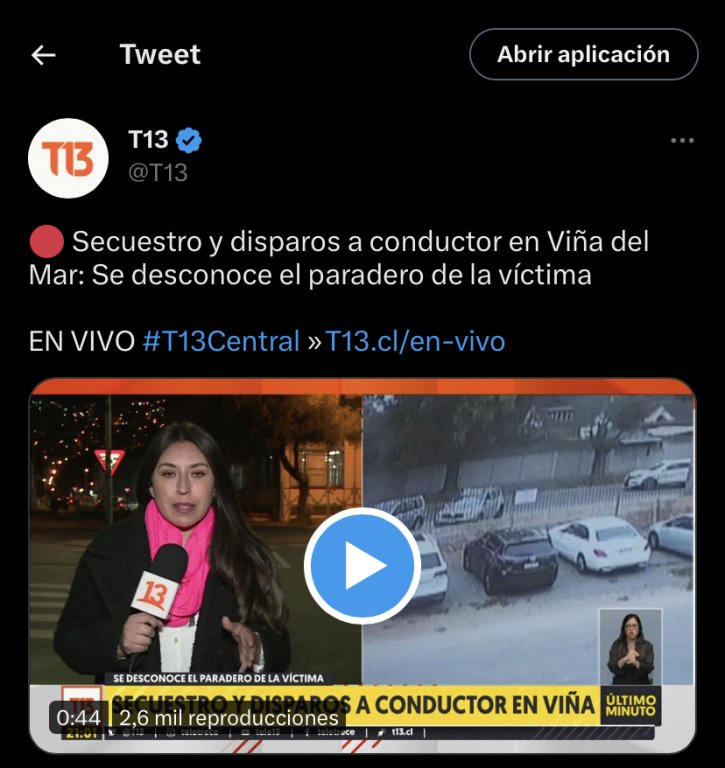Image resolution: width=725 pixels, height=768 pixels.
Task: Open T13's profile picture
Action: point(68,158)
